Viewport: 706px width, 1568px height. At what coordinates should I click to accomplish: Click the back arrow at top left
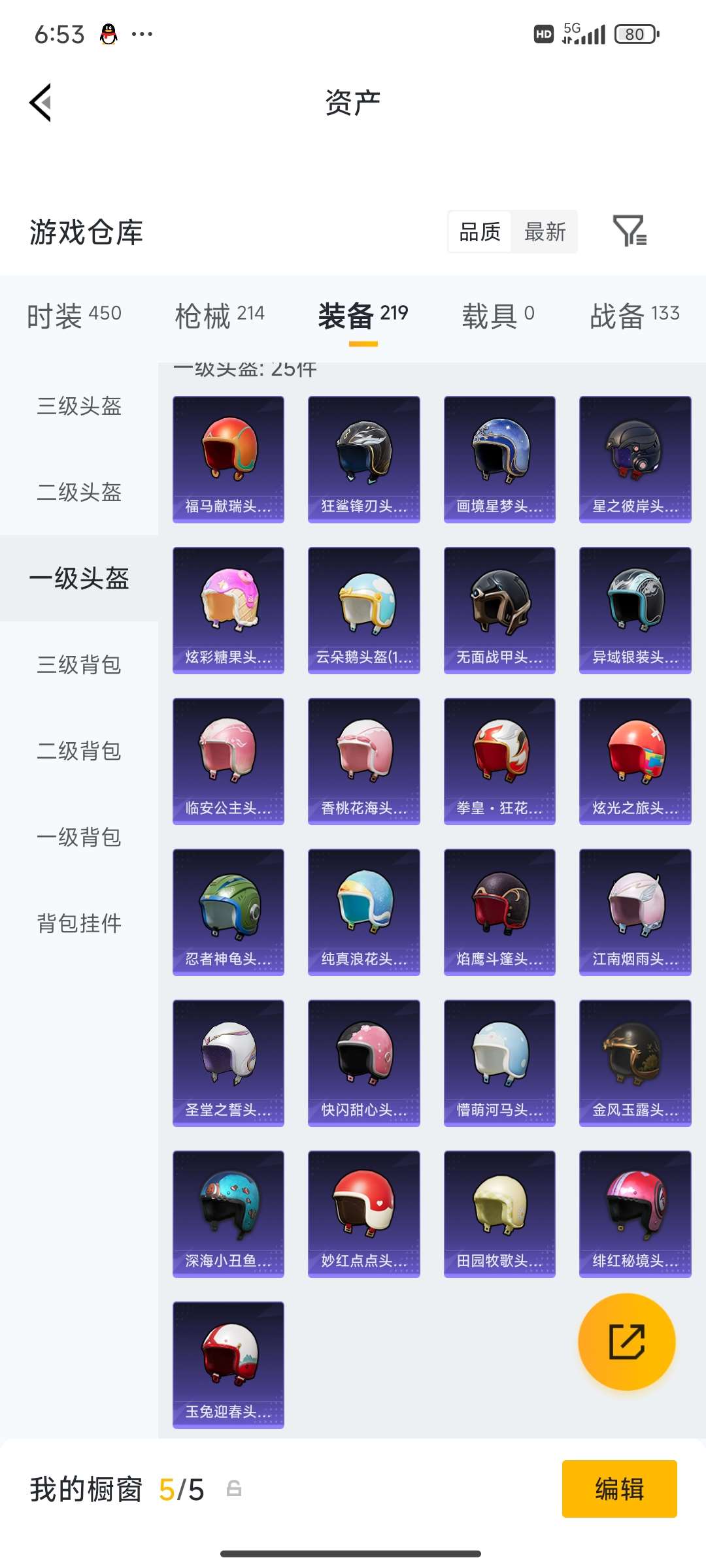[39, 103]
